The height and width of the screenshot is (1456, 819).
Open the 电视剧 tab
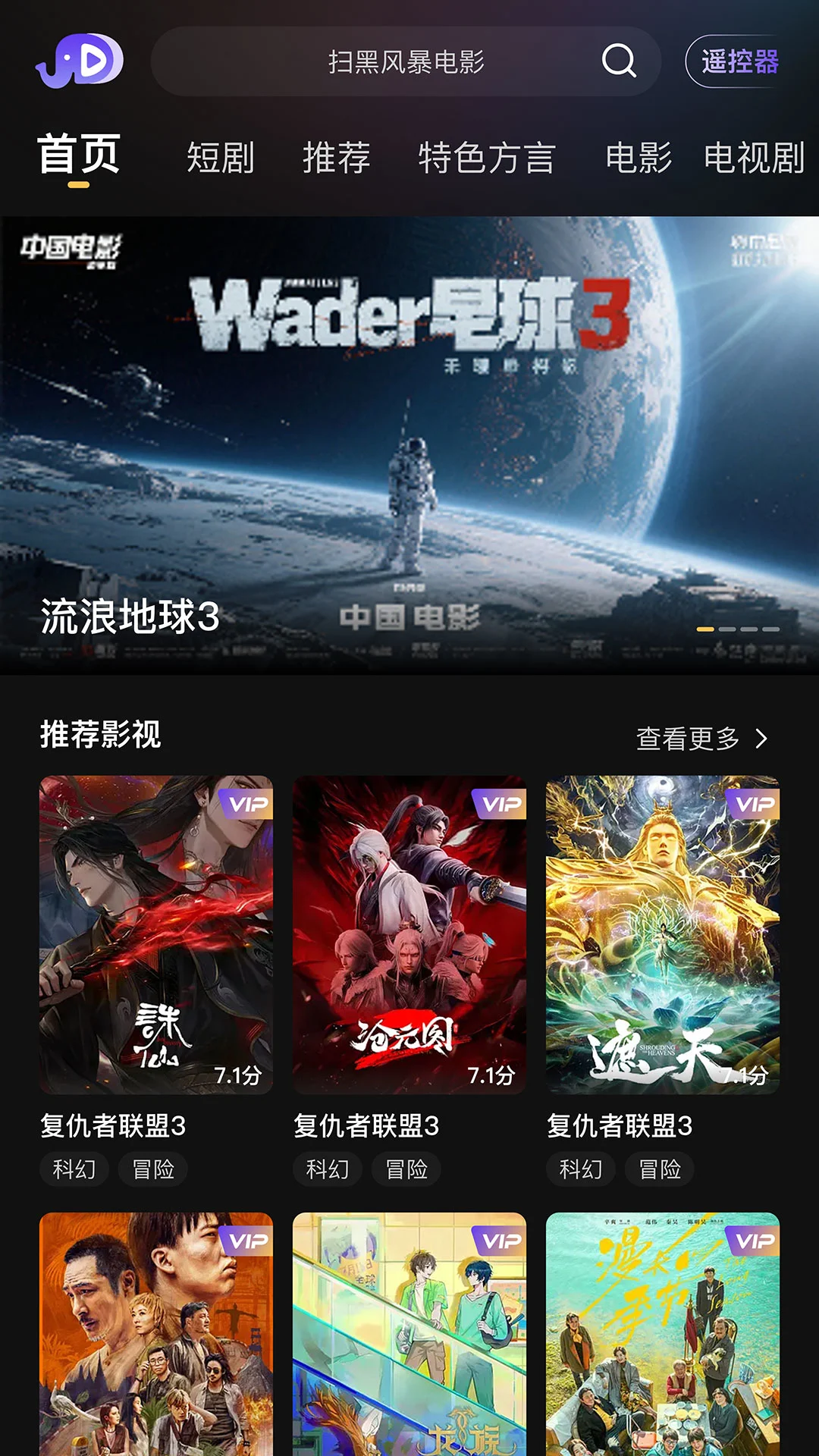click(x=755, y=158)
